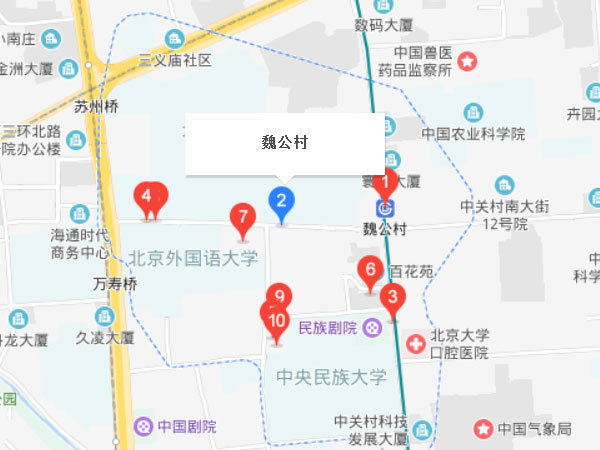Image resolution: width=600 pixels, height=450 pixels.
Task: Open red marker number 9
Action: pos(281,296)
